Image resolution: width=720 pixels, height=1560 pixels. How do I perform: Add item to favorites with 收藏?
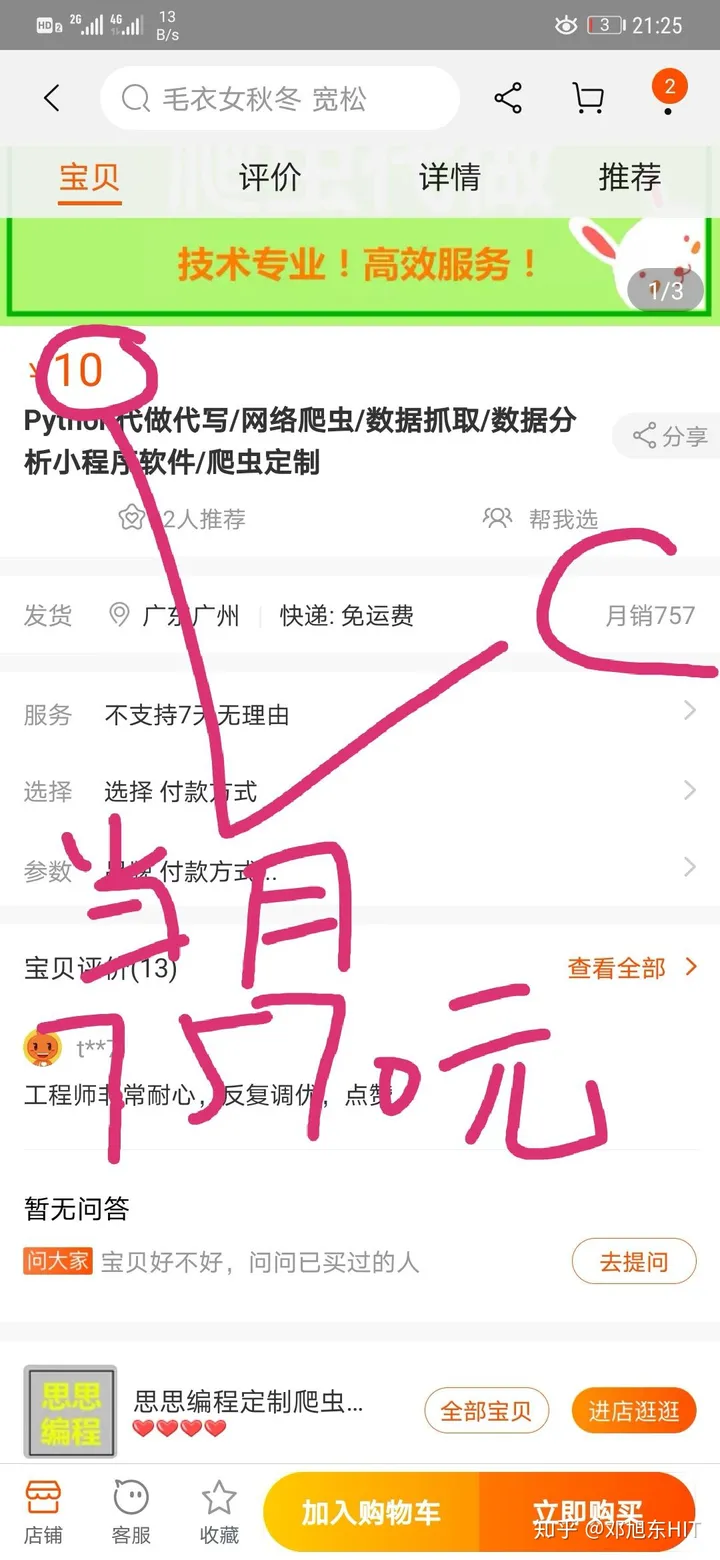(218, 1511)
